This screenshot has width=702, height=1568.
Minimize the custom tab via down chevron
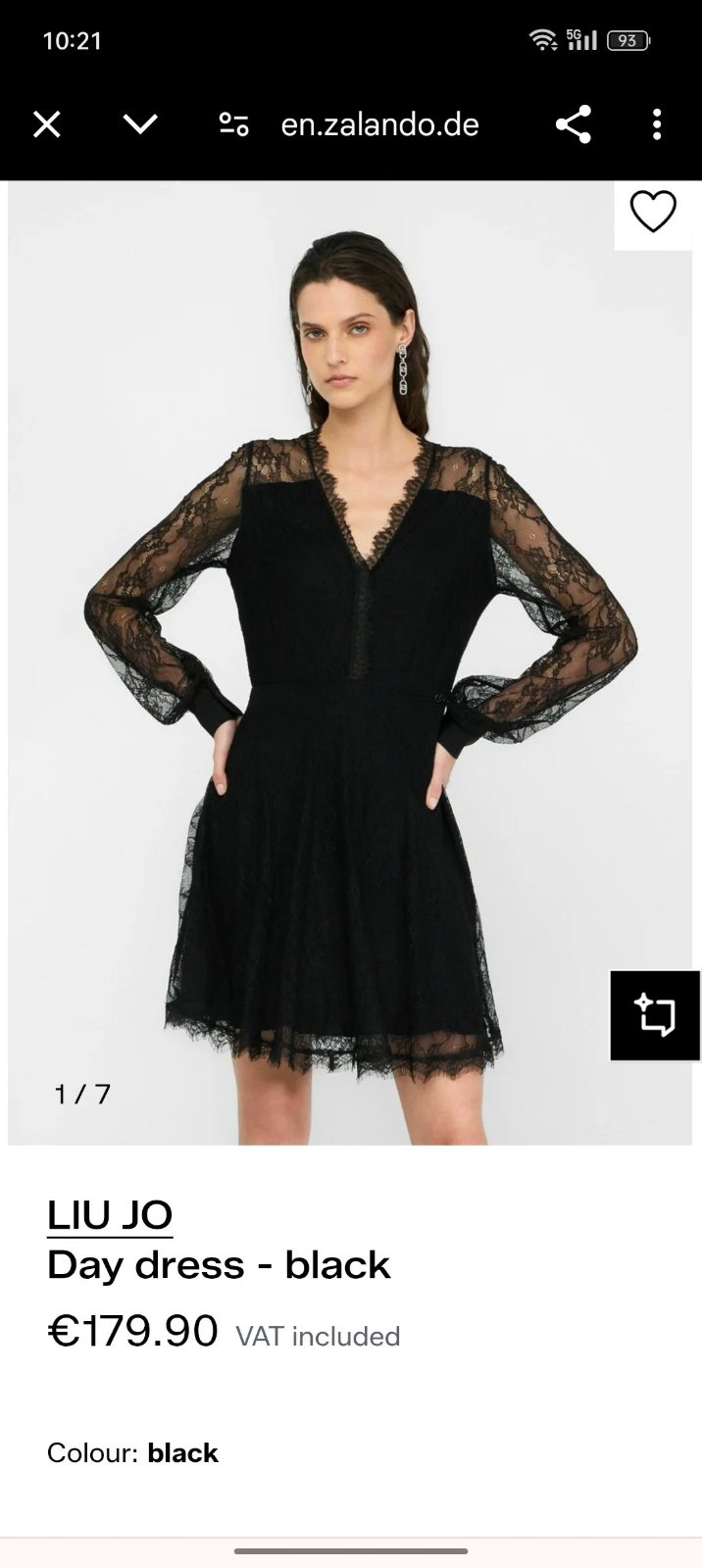coord(140,124)
